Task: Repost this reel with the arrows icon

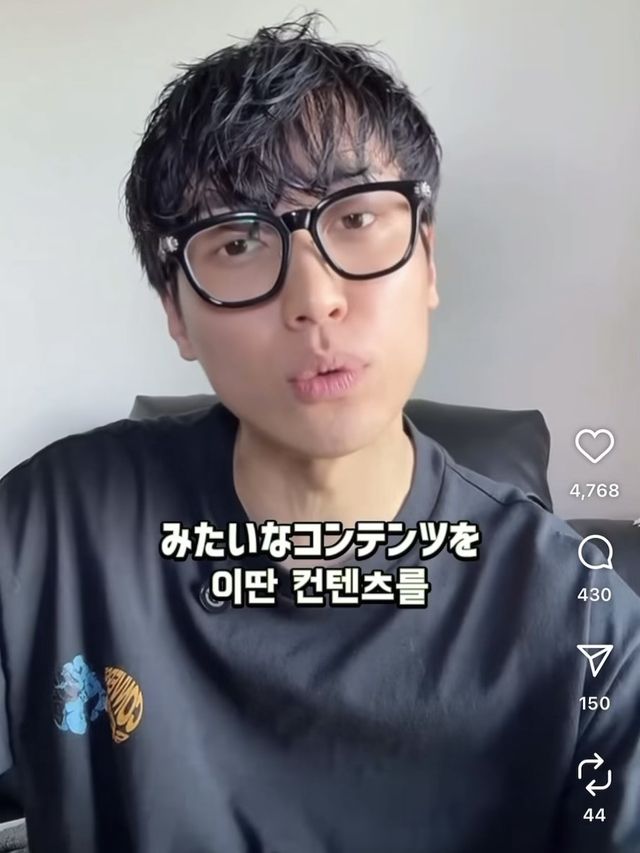Action: click(x=594, y=774)
